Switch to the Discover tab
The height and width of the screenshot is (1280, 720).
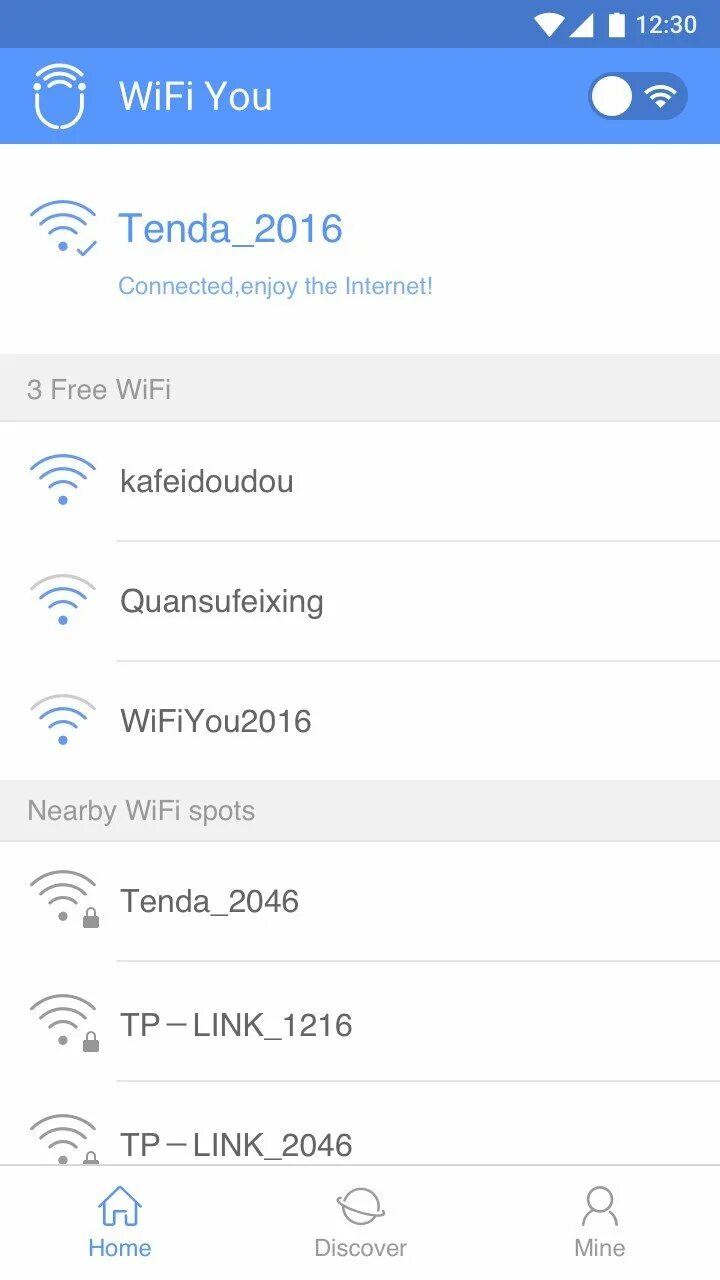360,1222
